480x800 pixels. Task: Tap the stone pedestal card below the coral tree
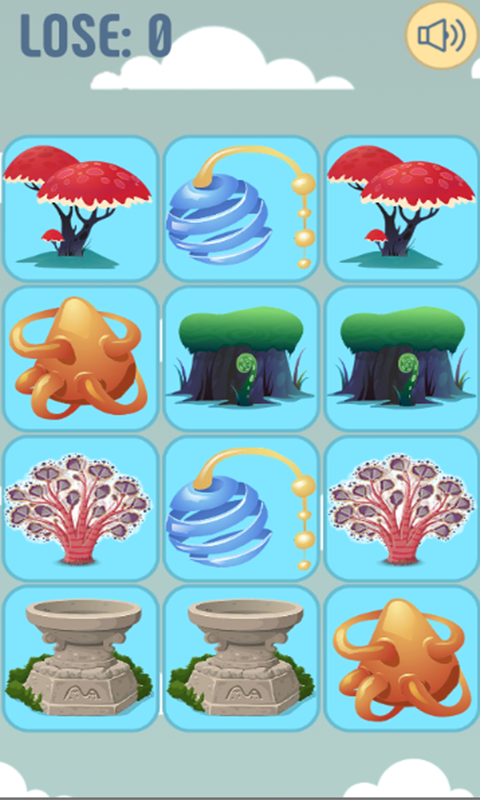[80, 659]
